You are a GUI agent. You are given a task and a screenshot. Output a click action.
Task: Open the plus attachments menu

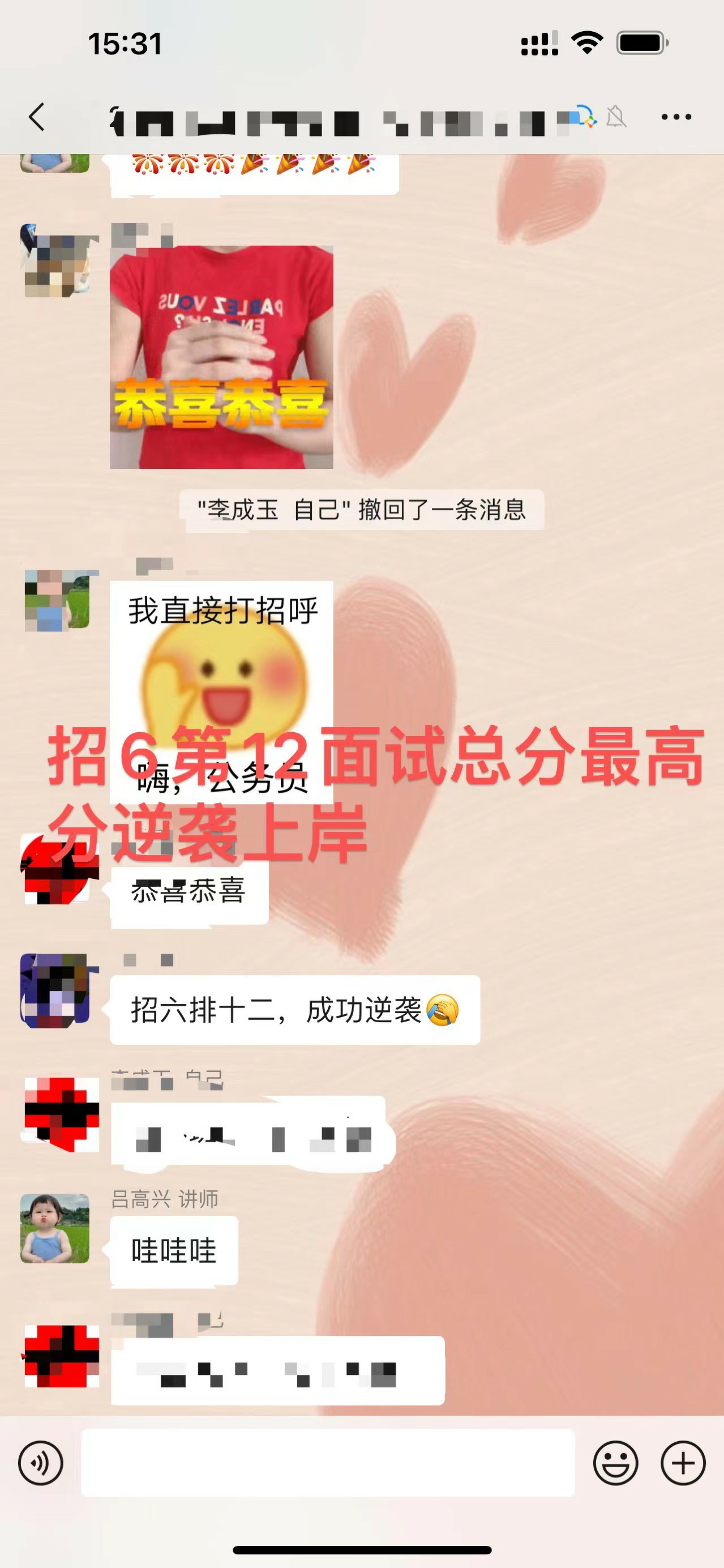(683, 1463)
